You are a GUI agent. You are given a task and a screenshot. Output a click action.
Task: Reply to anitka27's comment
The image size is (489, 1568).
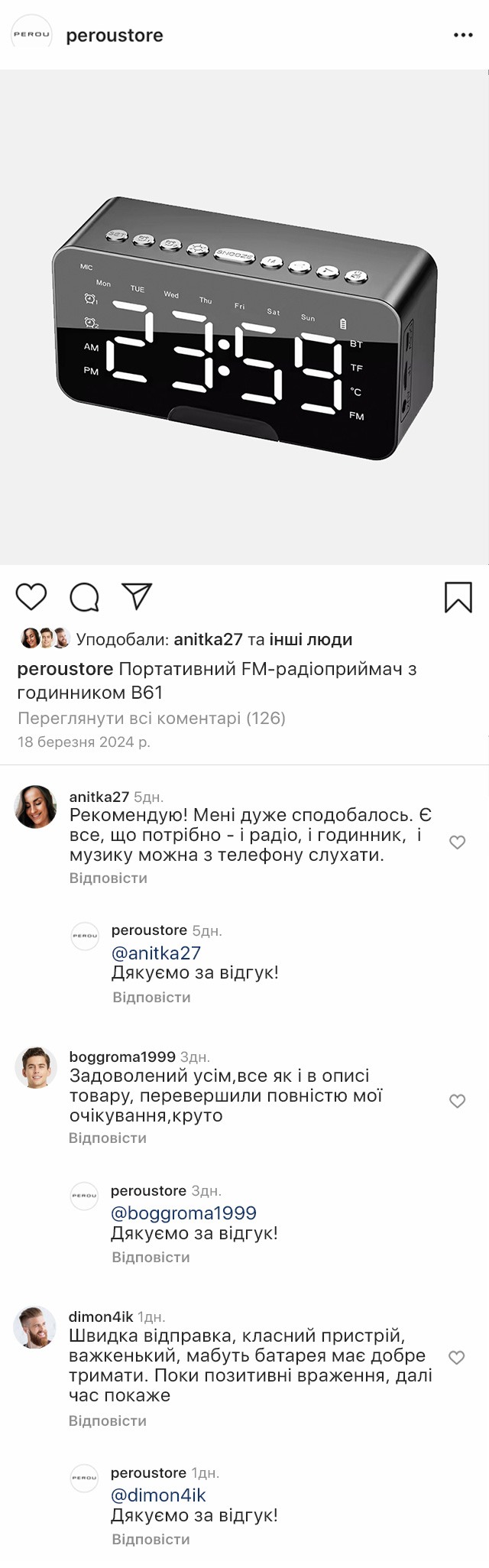coord(108,878)
